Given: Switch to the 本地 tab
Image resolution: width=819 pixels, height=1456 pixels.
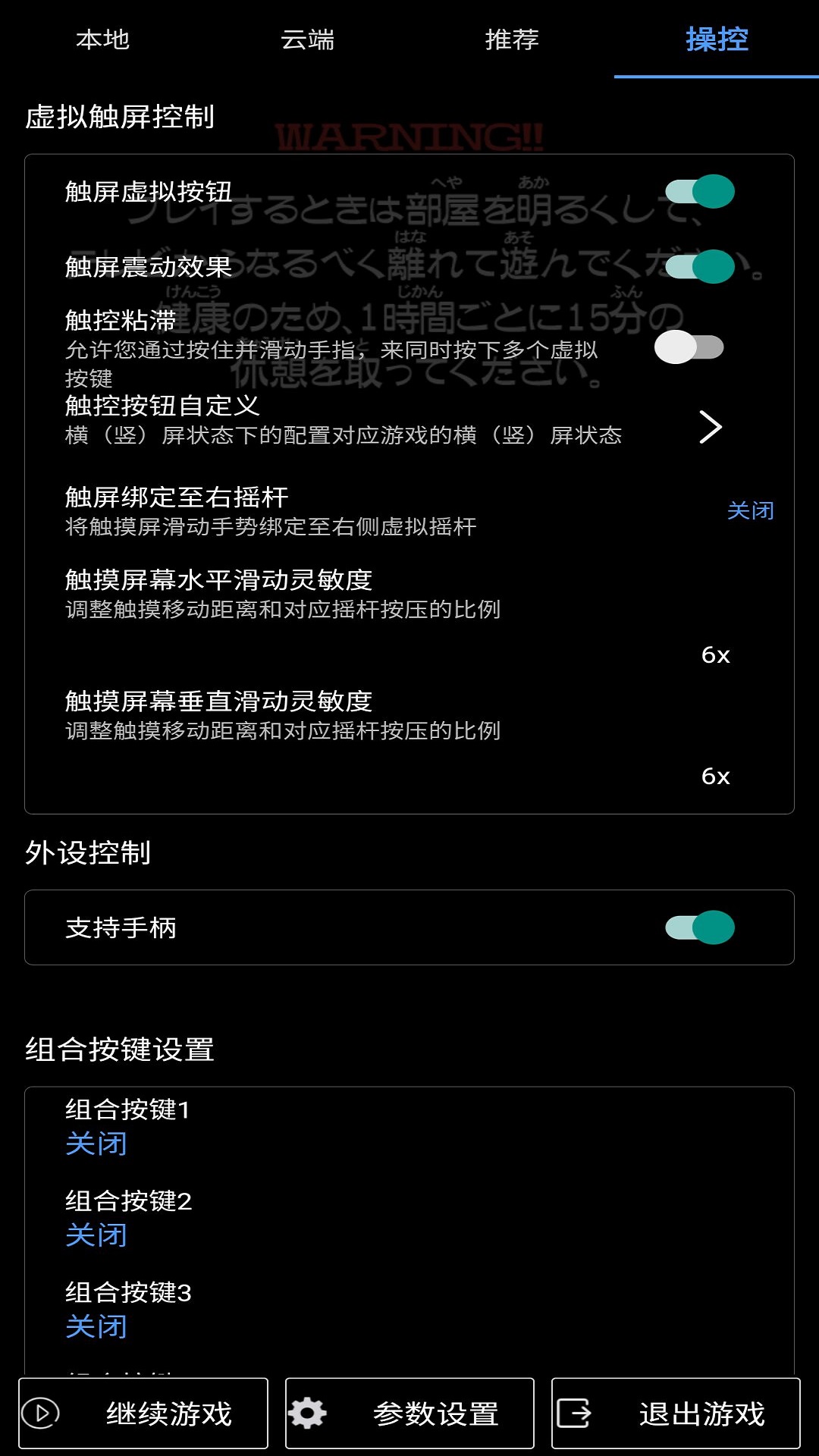Looking at the screenshot, I should click(x=102, y=42).
